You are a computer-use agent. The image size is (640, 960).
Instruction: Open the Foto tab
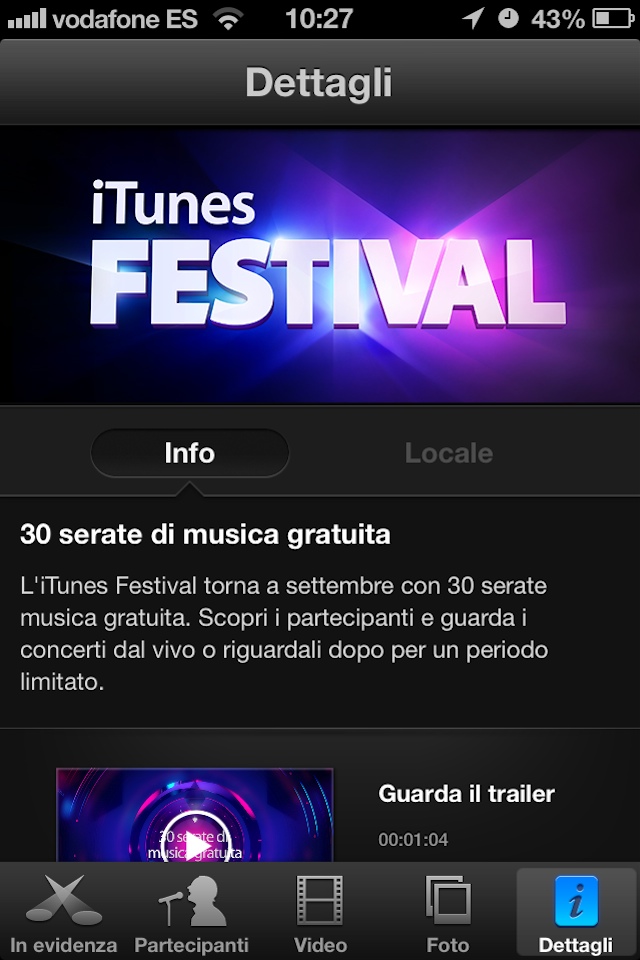pyautogui.click(x=447, y=914)
